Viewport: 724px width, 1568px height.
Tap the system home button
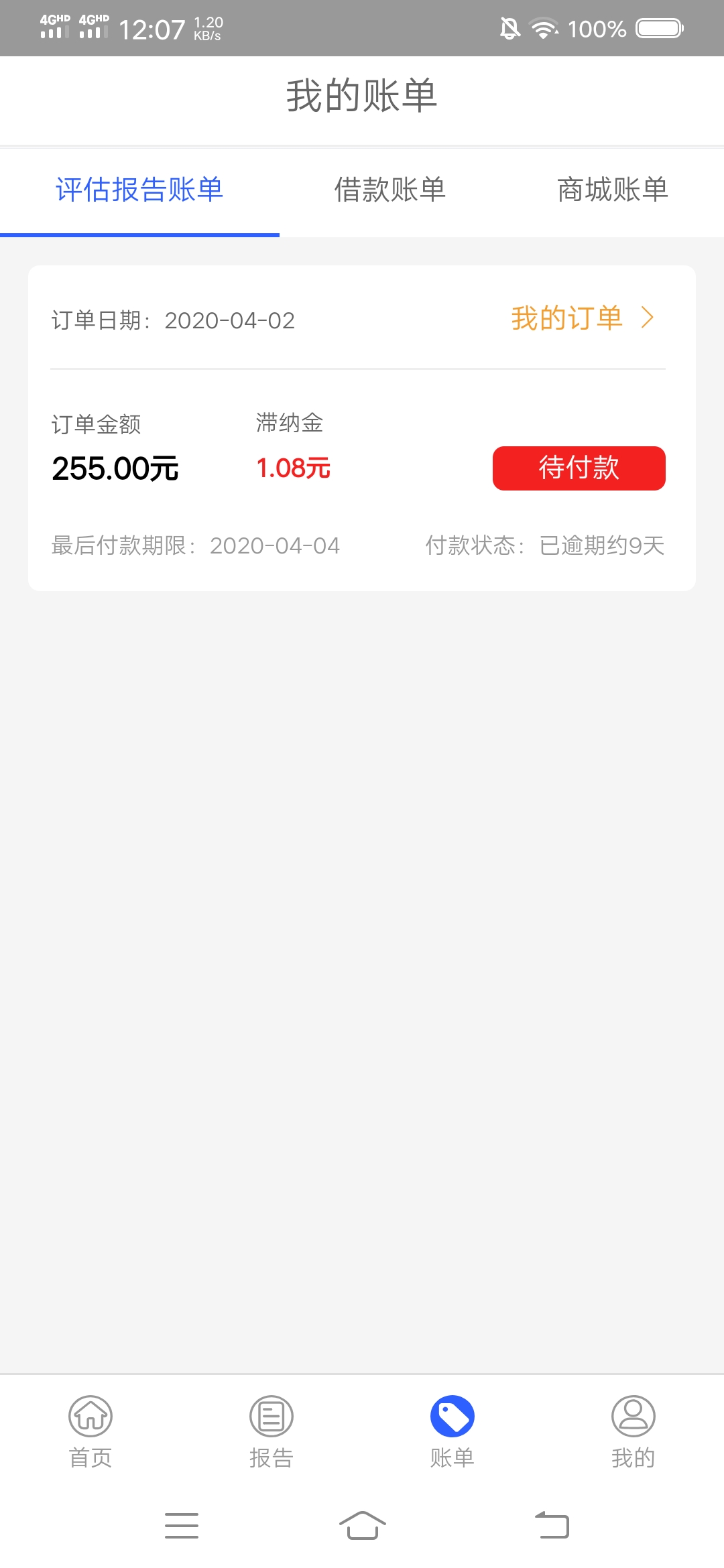(x=362, y=1526)
